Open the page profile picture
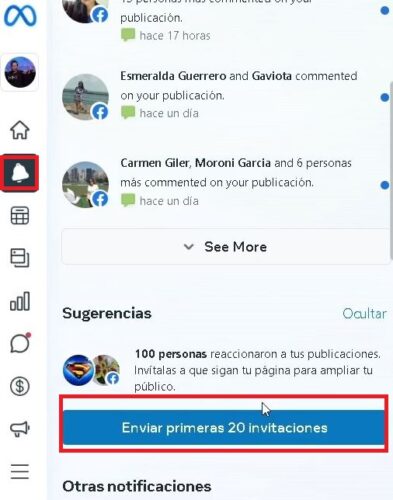 pos(20,72)
